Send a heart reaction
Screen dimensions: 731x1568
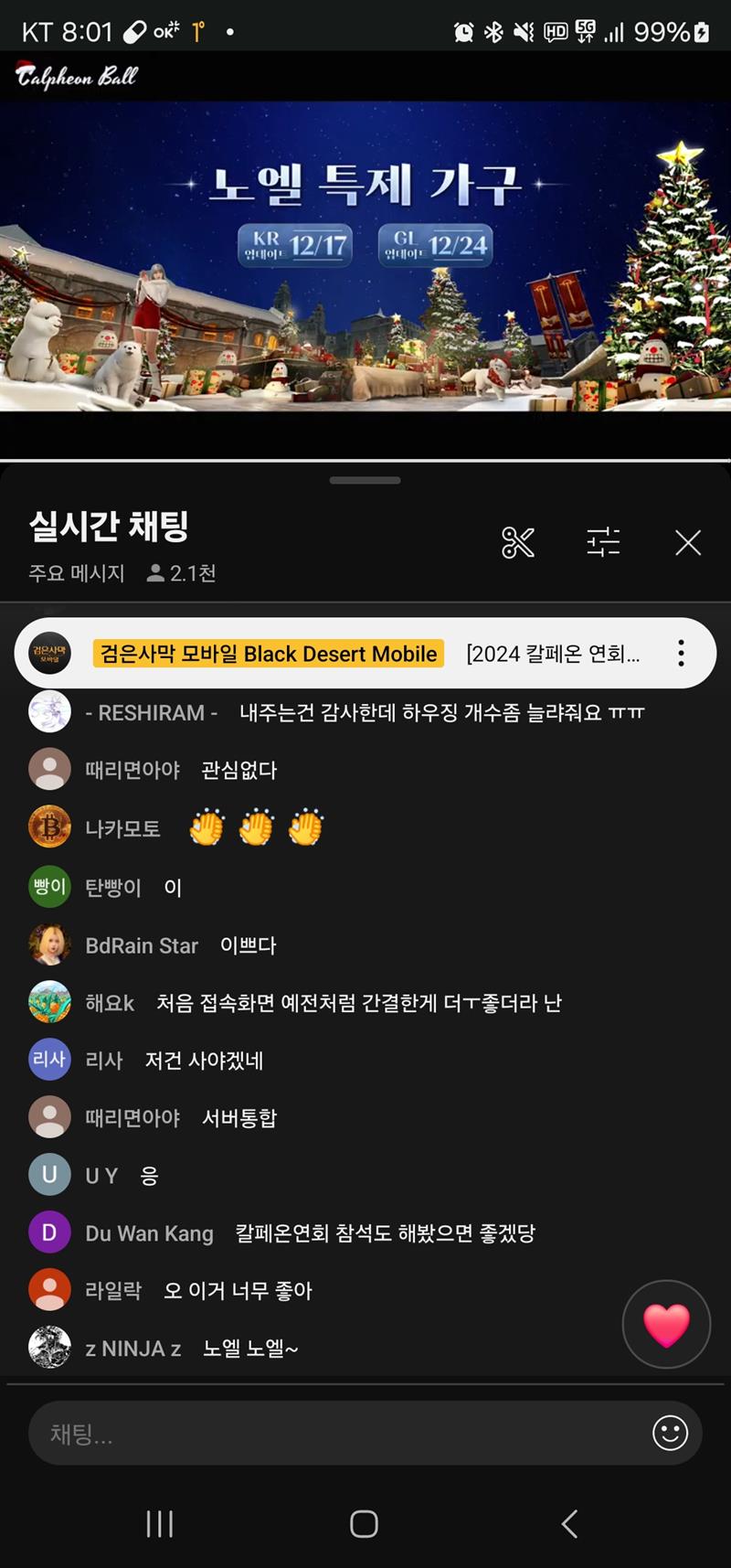(666, 1324)
